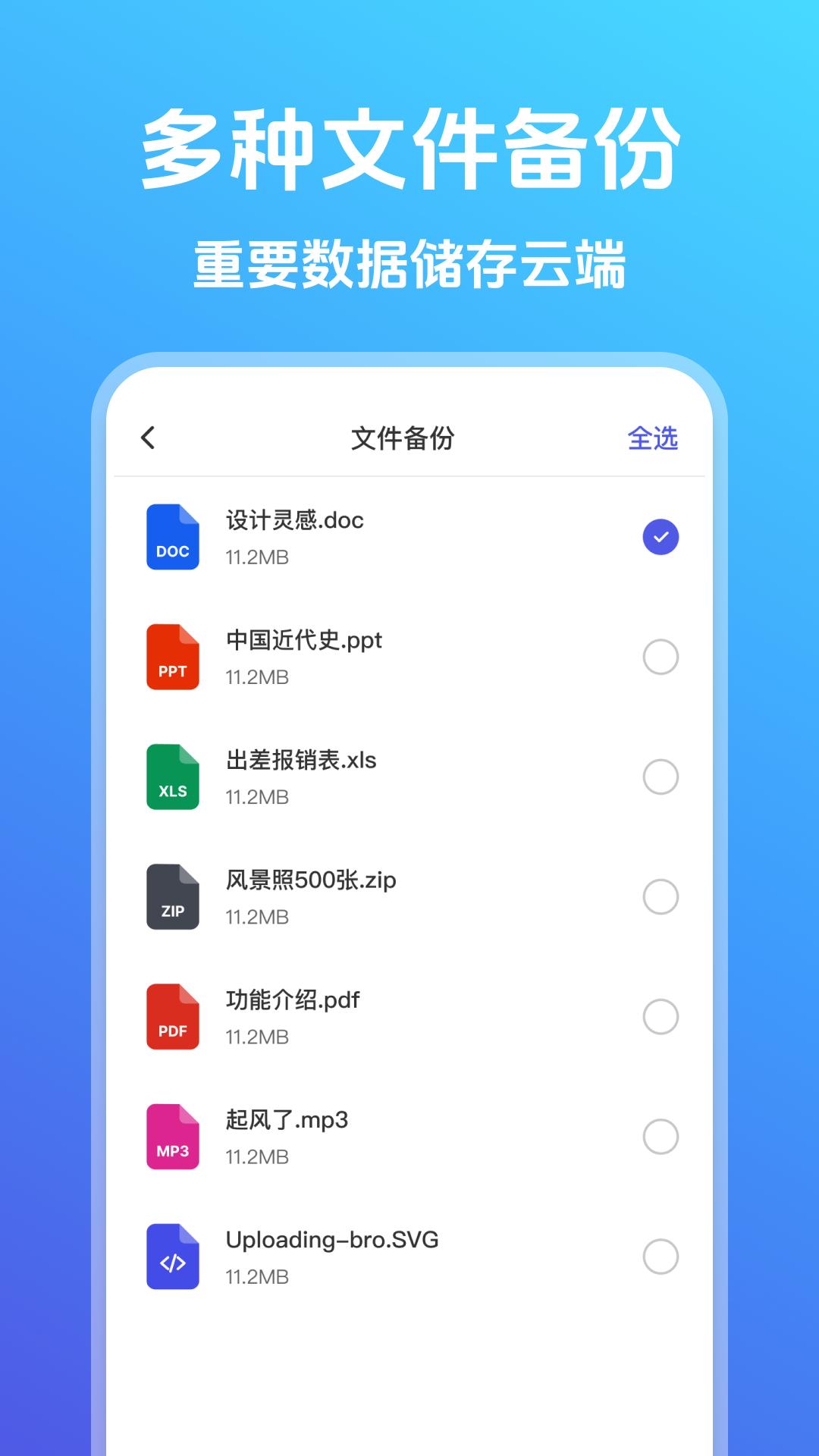
Task: Click the 文件备份 header title
Action: (x=401, y=438)
